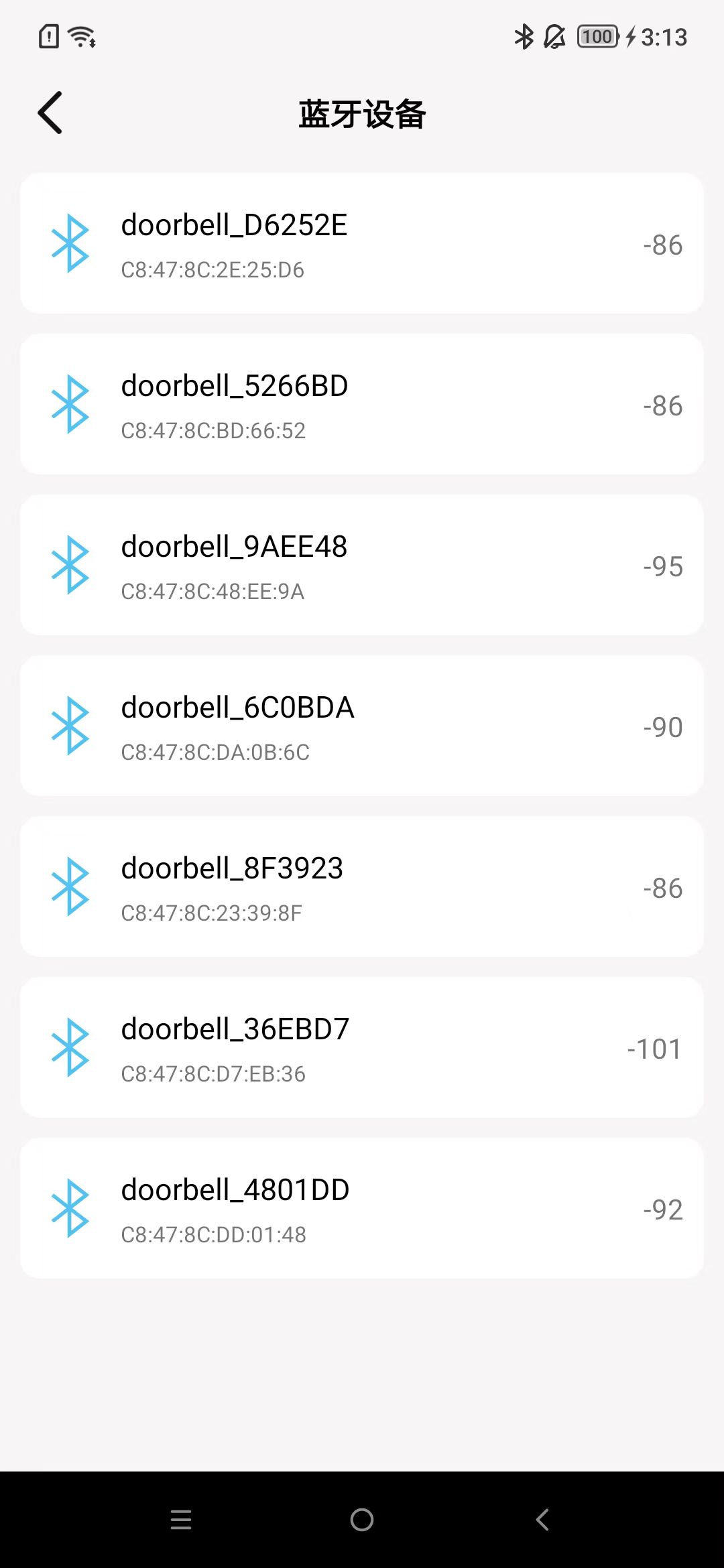This screenshot has height=1568, width=724.
Task: Open recent apps from the navigation bar
Action: 181,1520
